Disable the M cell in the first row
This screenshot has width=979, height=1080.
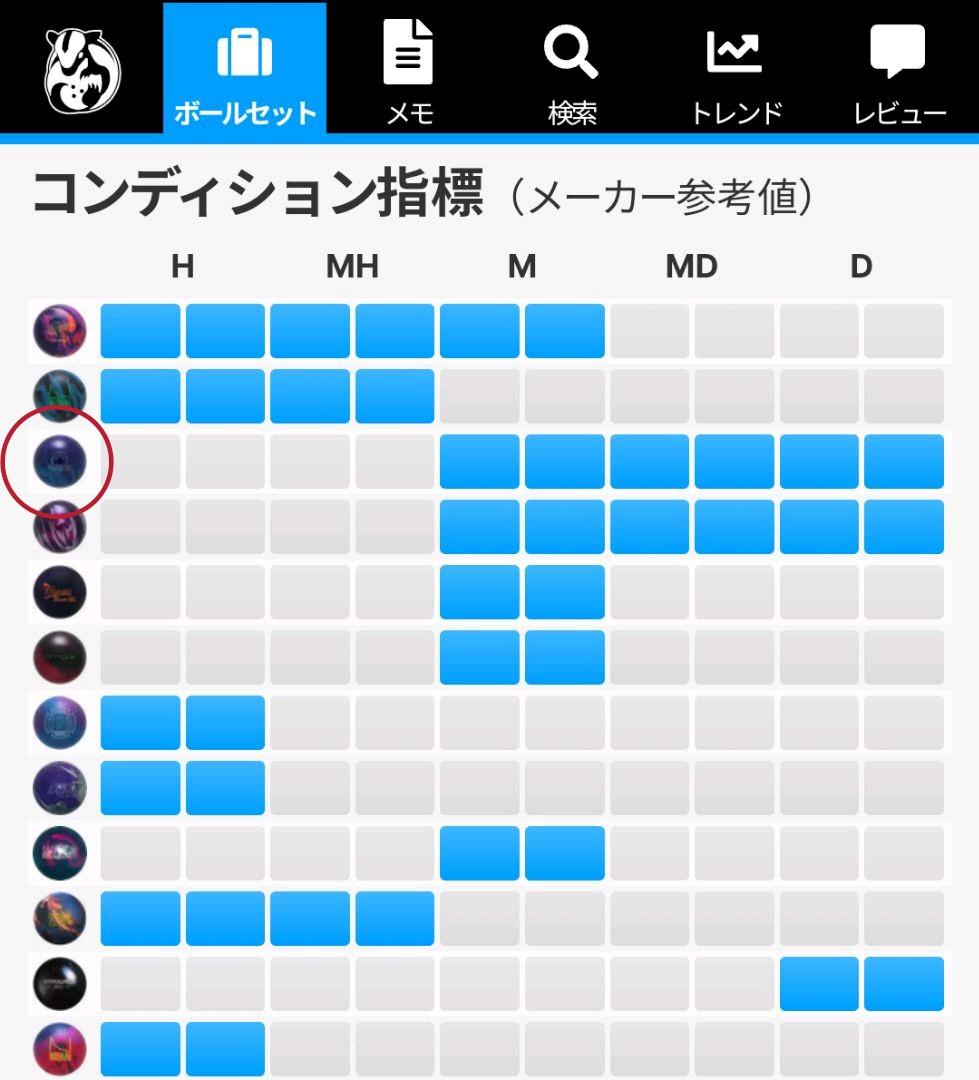pyautogui.click(x=480, y=330)
